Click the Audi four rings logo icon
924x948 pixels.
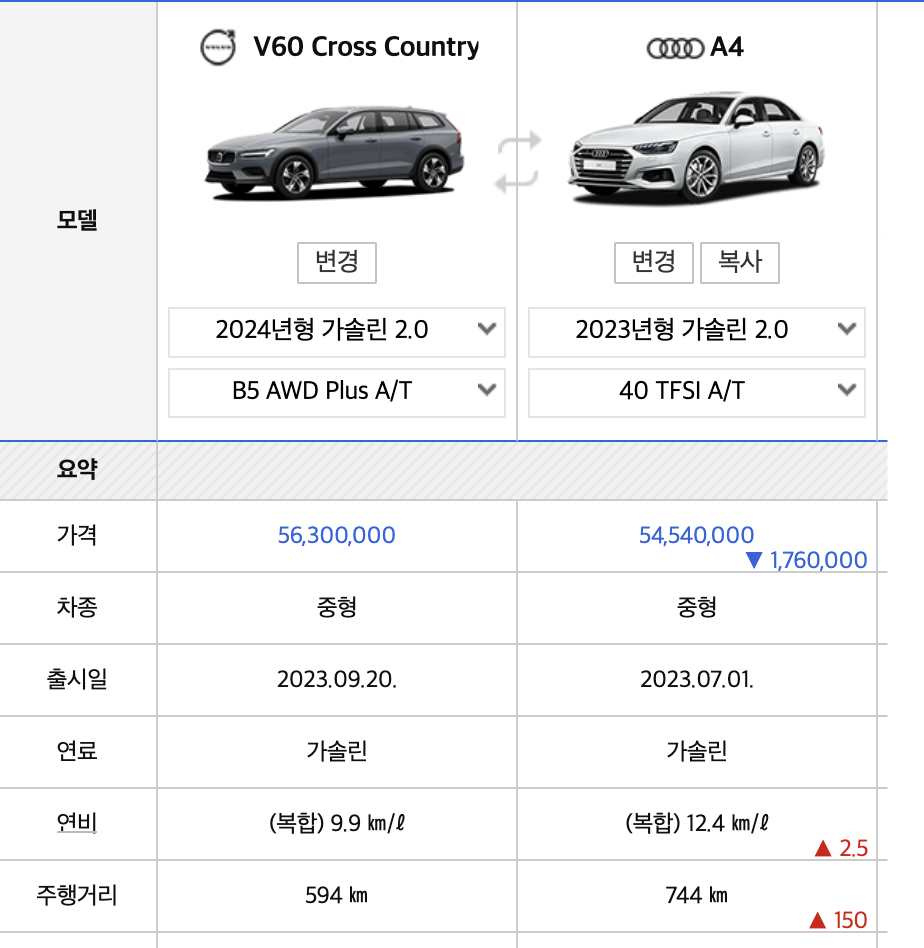675,46
